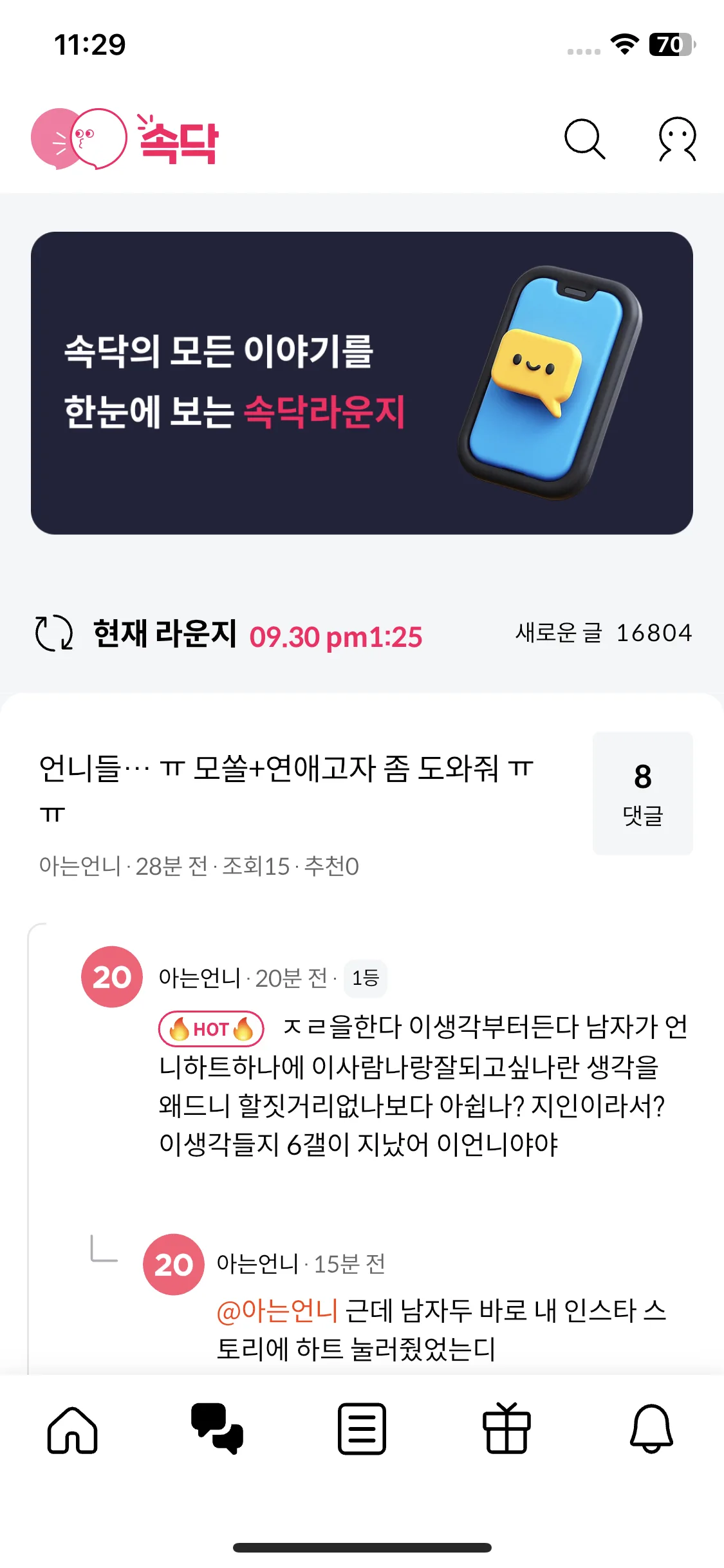
Task: Open the search magnifier icon
Action: coord(584,138)
